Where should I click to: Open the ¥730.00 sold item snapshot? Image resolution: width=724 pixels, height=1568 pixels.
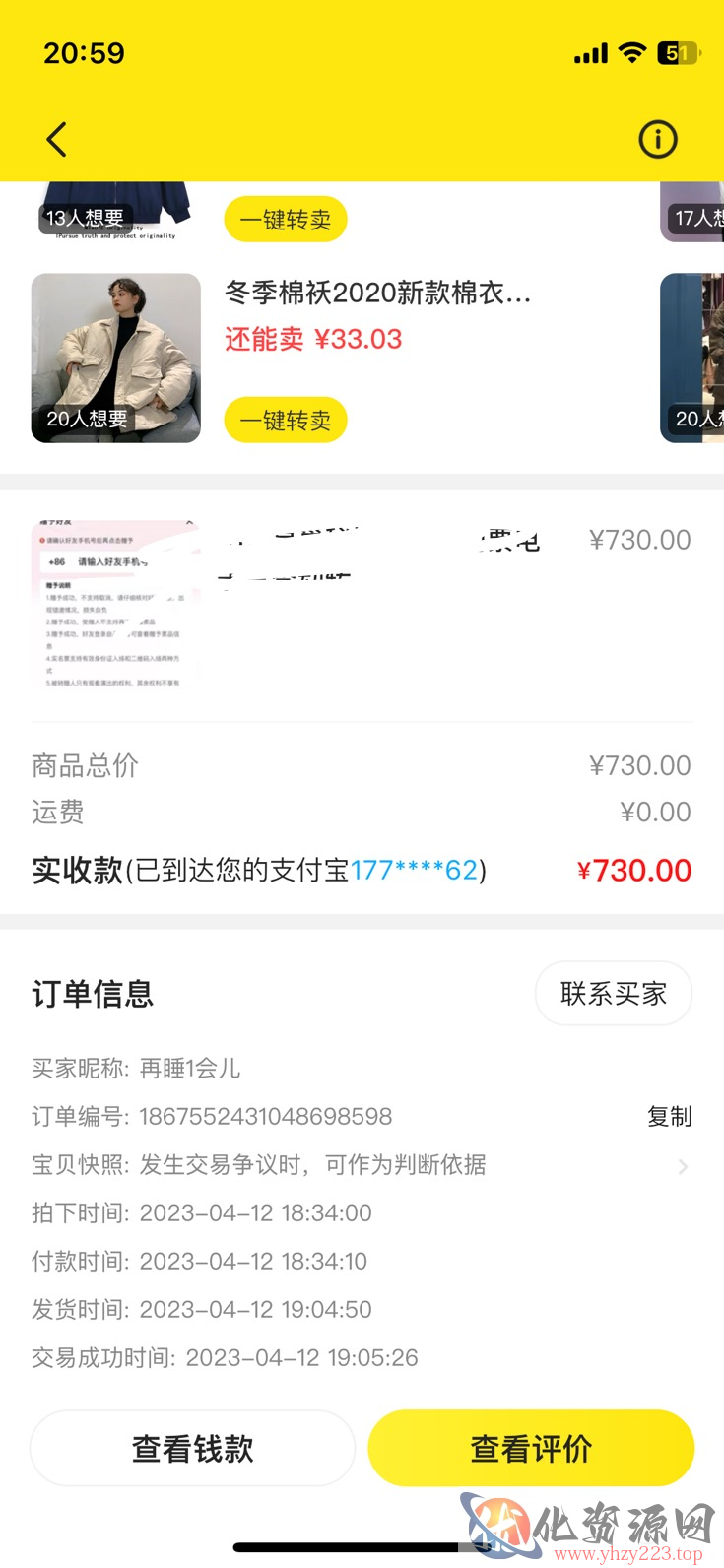(x=362, y=603)
